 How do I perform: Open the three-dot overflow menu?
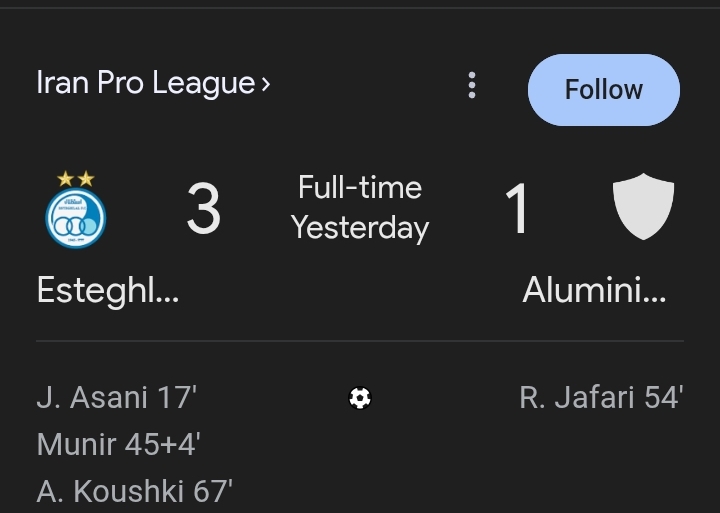click(x=472, y=86)
